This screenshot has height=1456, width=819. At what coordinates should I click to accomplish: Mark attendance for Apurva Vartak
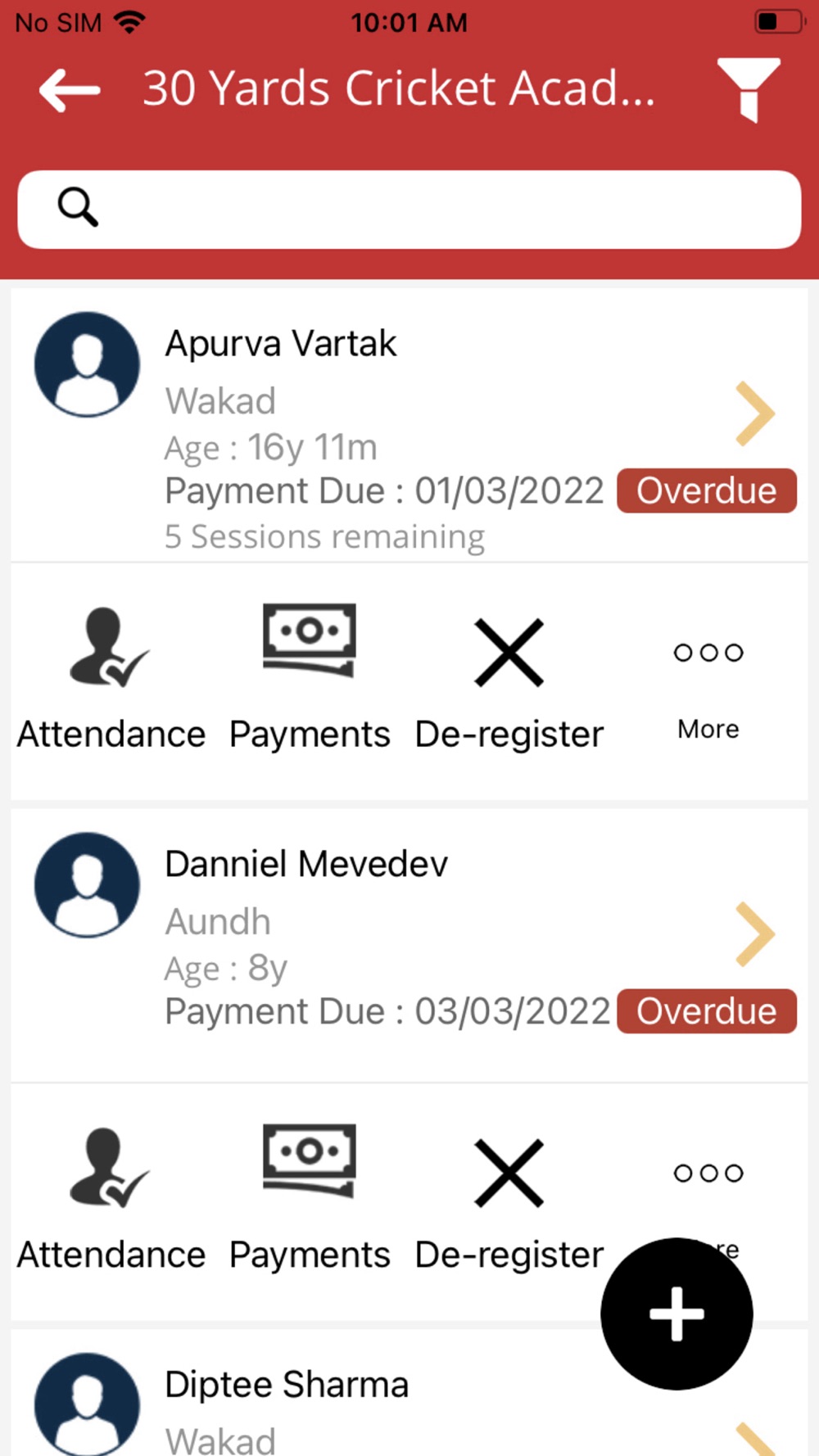(x=111, y=679)
